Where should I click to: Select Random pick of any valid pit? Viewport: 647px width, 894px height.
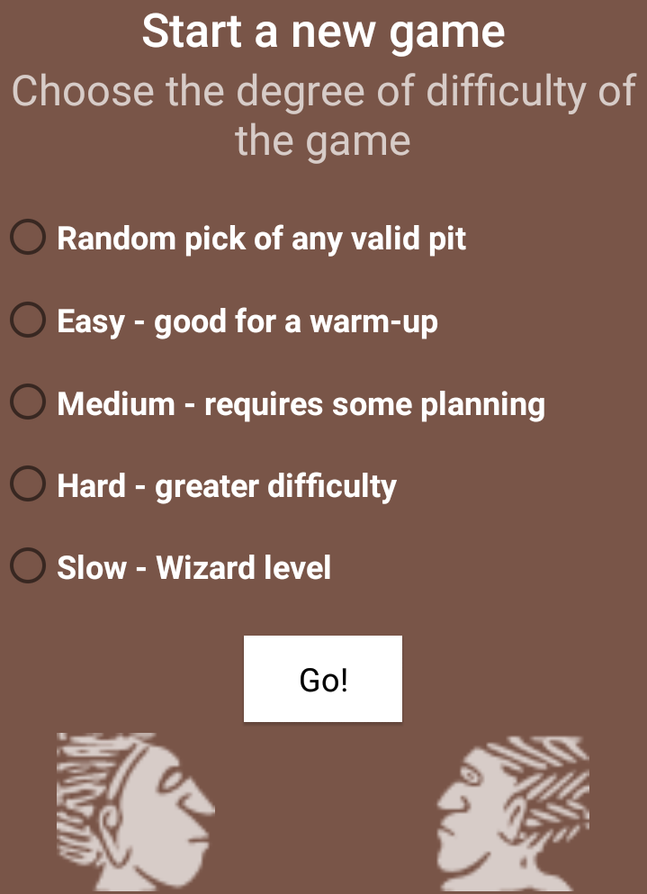[28, 239]
